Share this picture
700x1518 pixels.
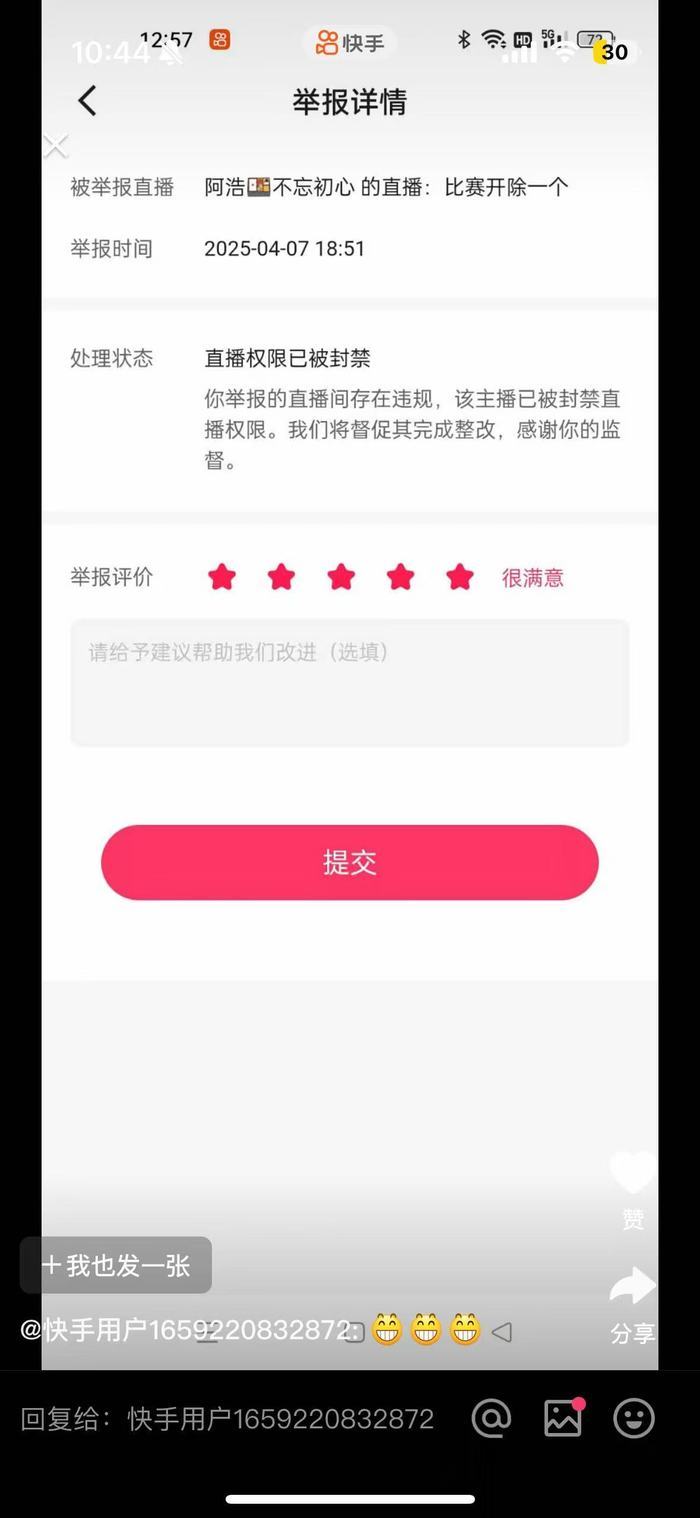(632, 1288)
